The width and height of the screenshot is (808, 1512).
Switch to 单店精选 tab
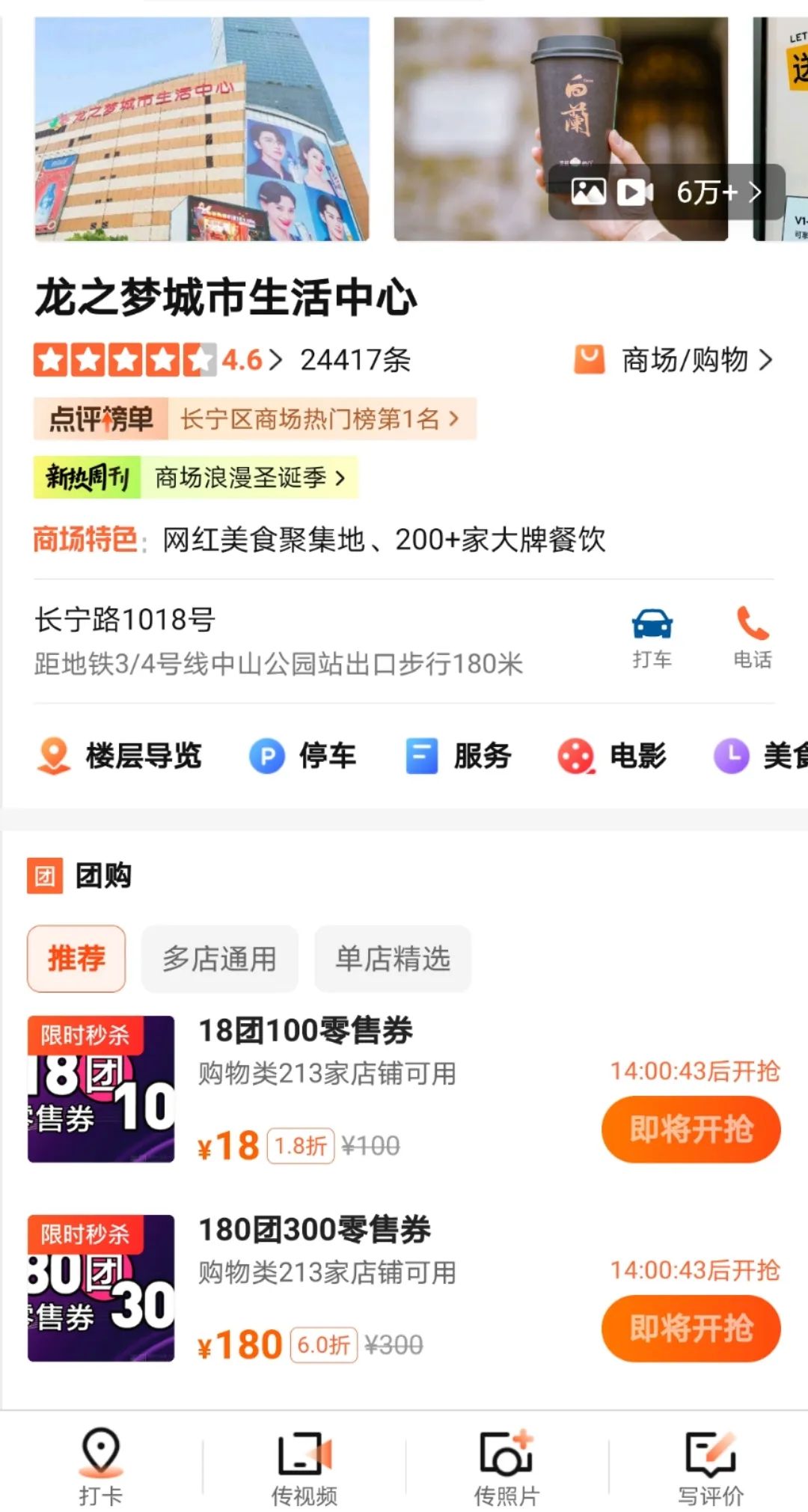tap(393, 959)
